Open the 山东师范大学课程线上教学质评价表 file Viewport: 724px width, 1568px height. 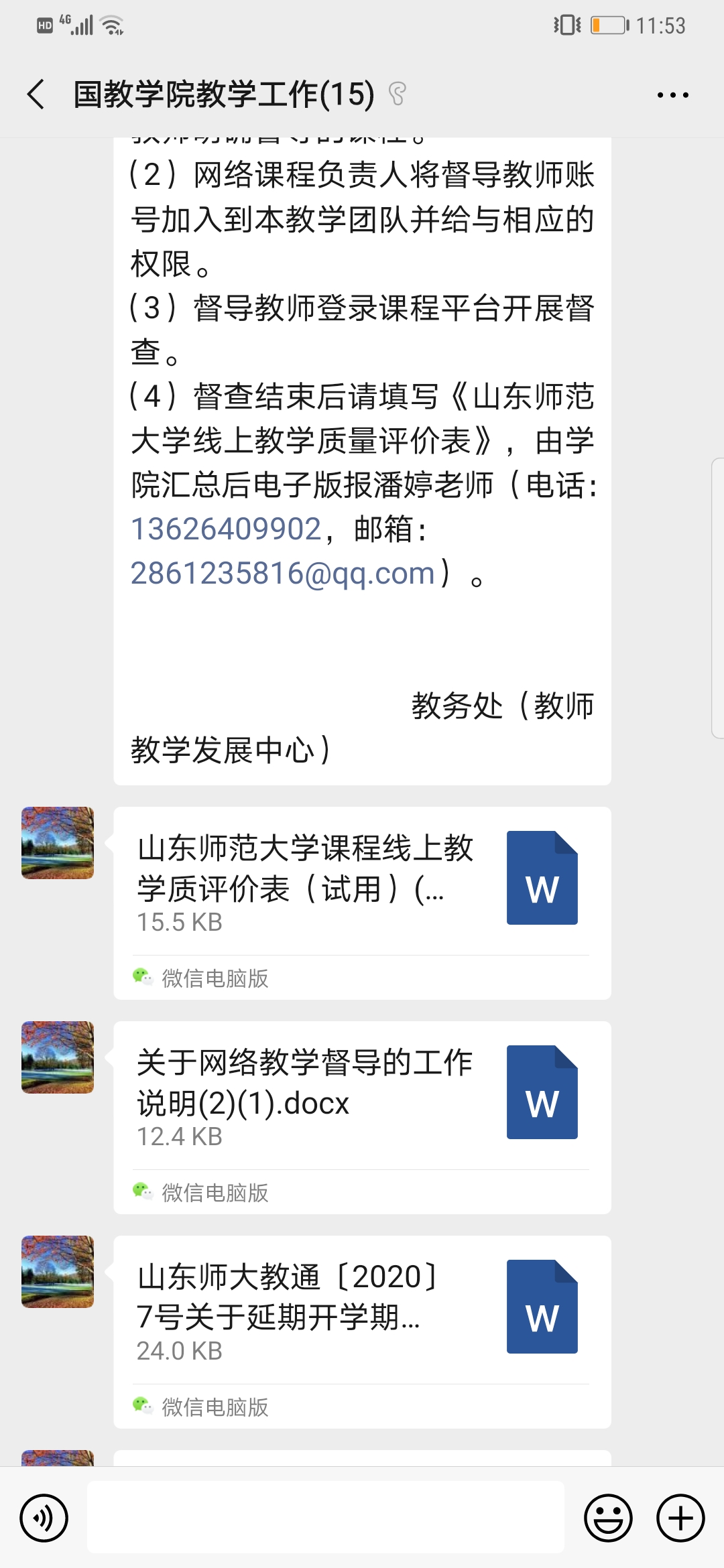[x=362, y=879]
